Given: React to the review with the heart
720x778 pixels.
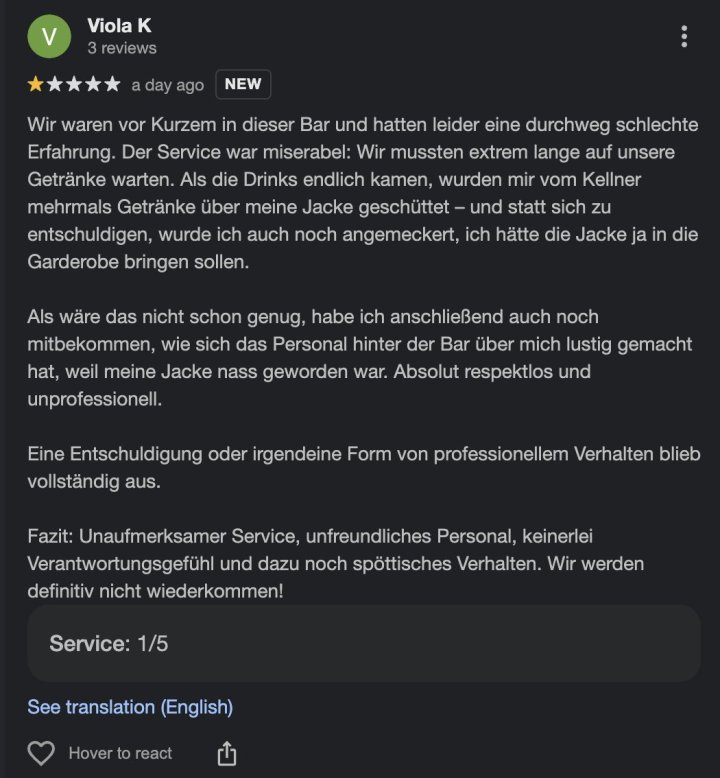Looking at the screenshot, I should click(x=41, y=753).
